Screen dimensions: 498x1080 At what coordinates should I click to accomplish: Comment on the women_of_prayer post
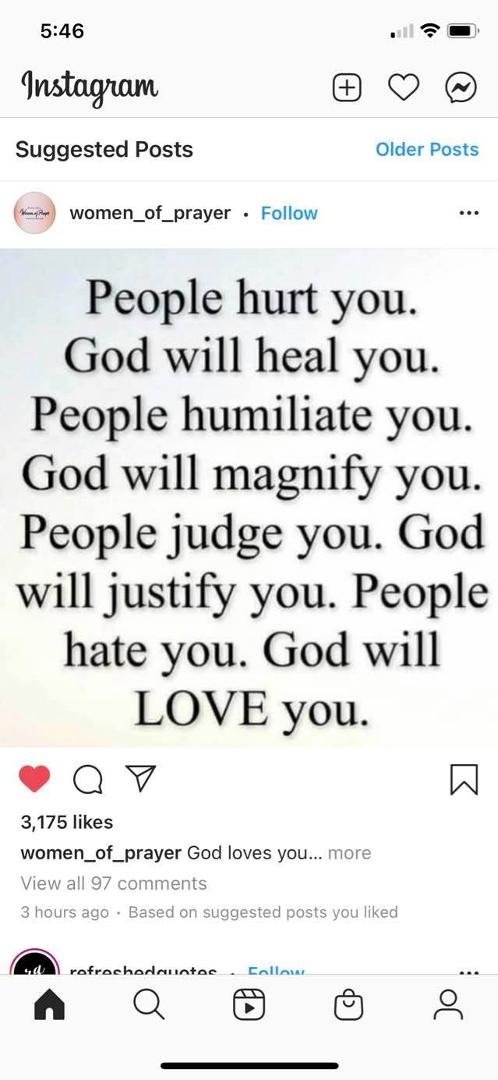86,780
